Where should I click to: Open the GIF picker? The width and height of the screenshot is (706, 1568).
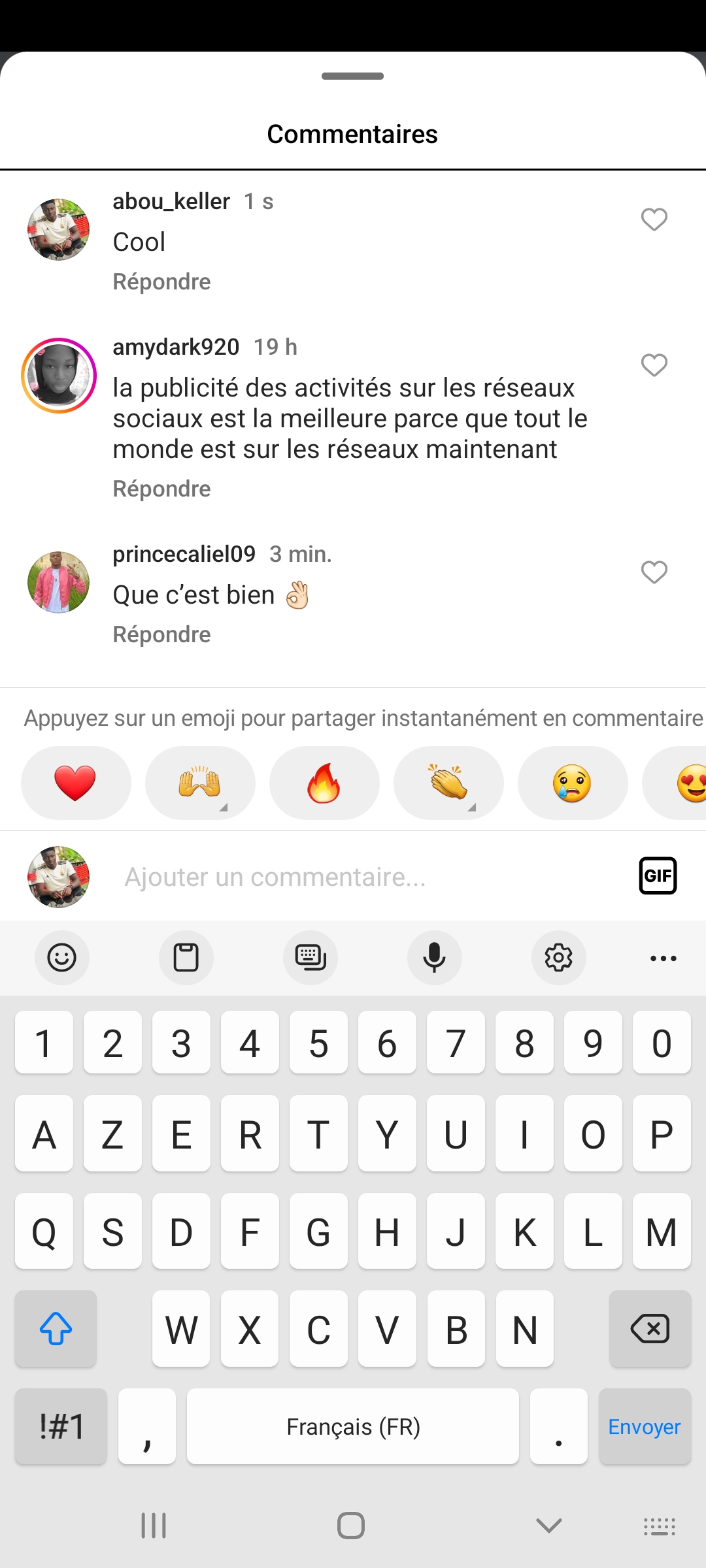tap(658, 875)
